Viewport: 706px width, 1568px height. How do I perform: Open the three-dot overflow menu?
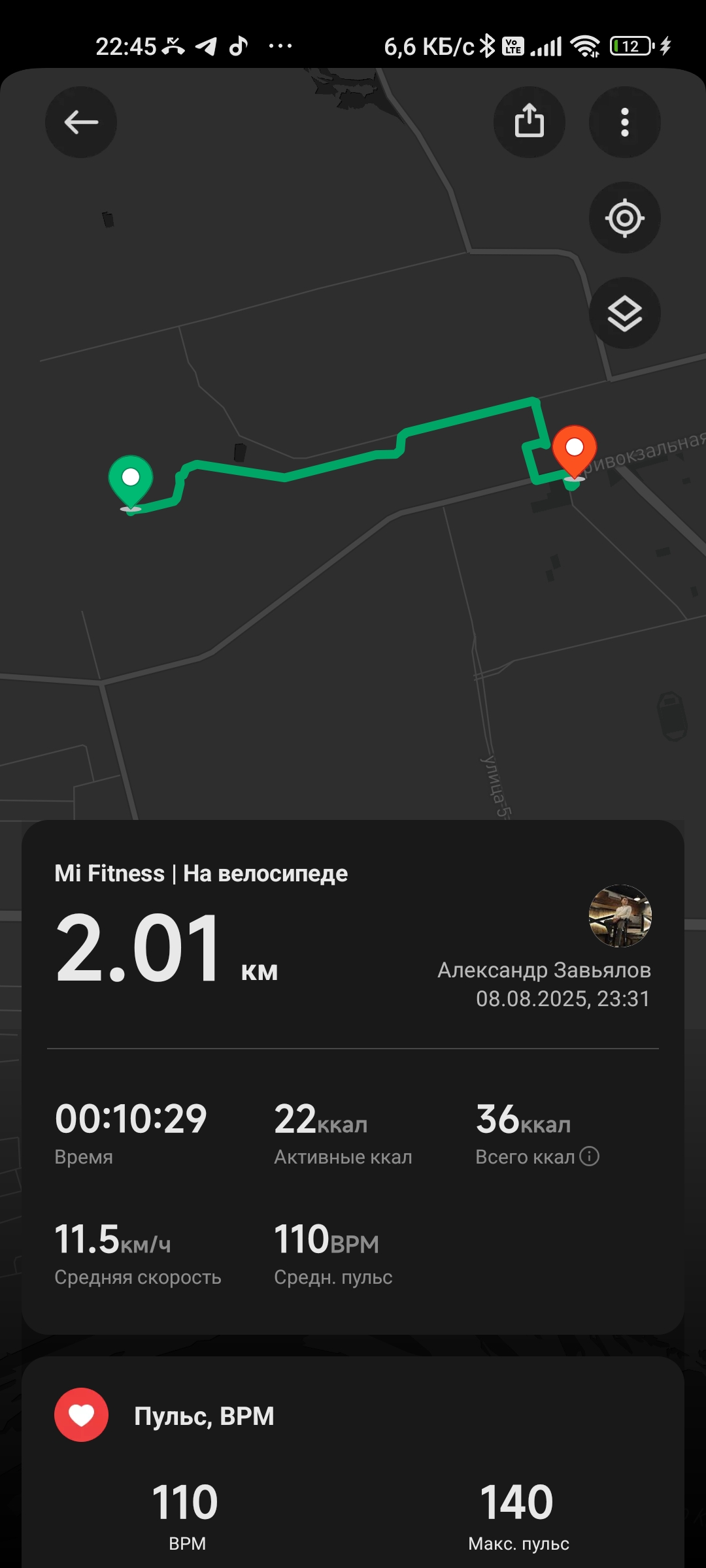point(625,122)
